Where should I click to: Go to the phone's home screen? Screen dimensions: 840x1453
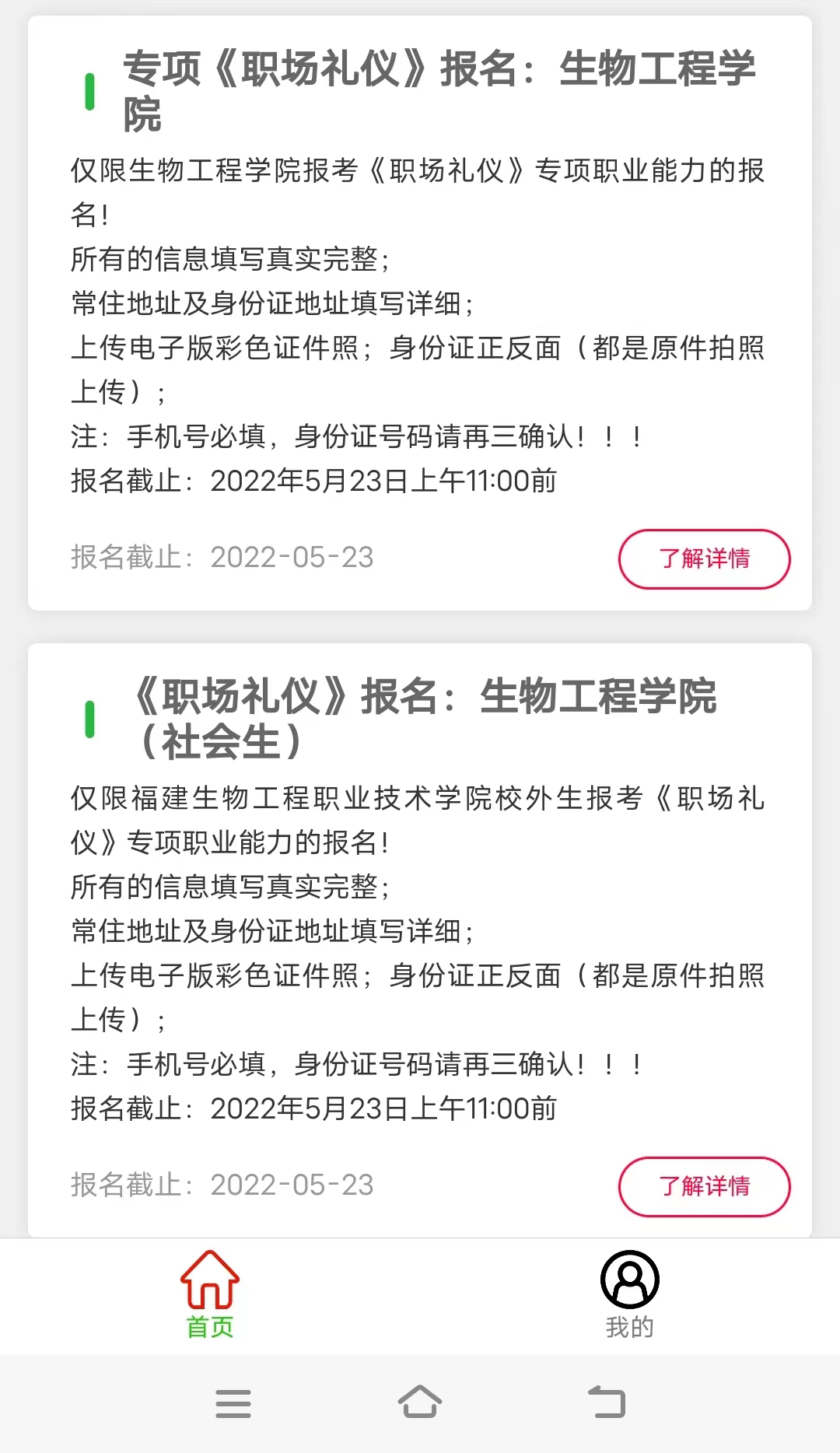420,1402
